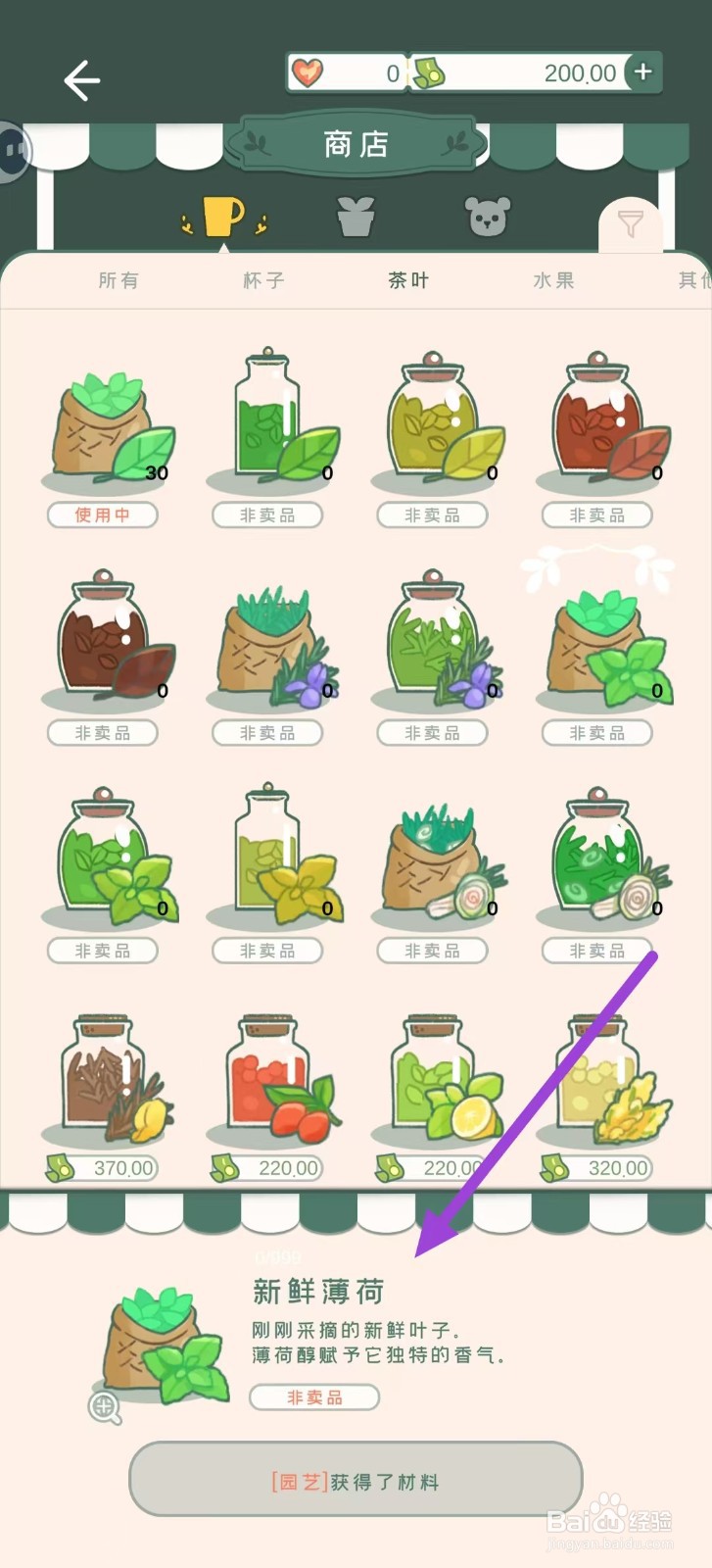Go back using the arrow
This screenshot has height=1568, width=712.
click(82, 80)
